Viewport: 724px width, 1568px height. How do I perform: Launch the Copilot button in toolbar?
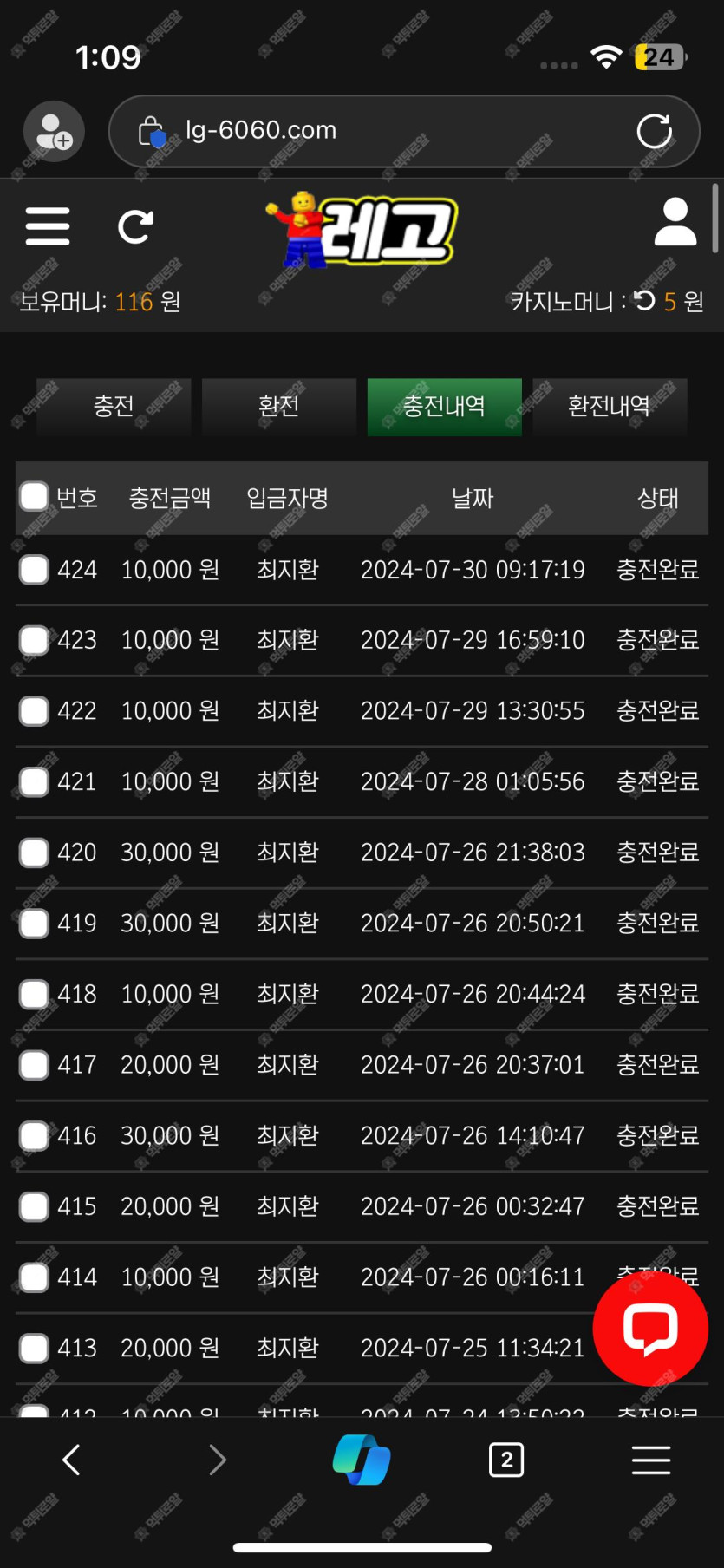[x=362, y=1460]
